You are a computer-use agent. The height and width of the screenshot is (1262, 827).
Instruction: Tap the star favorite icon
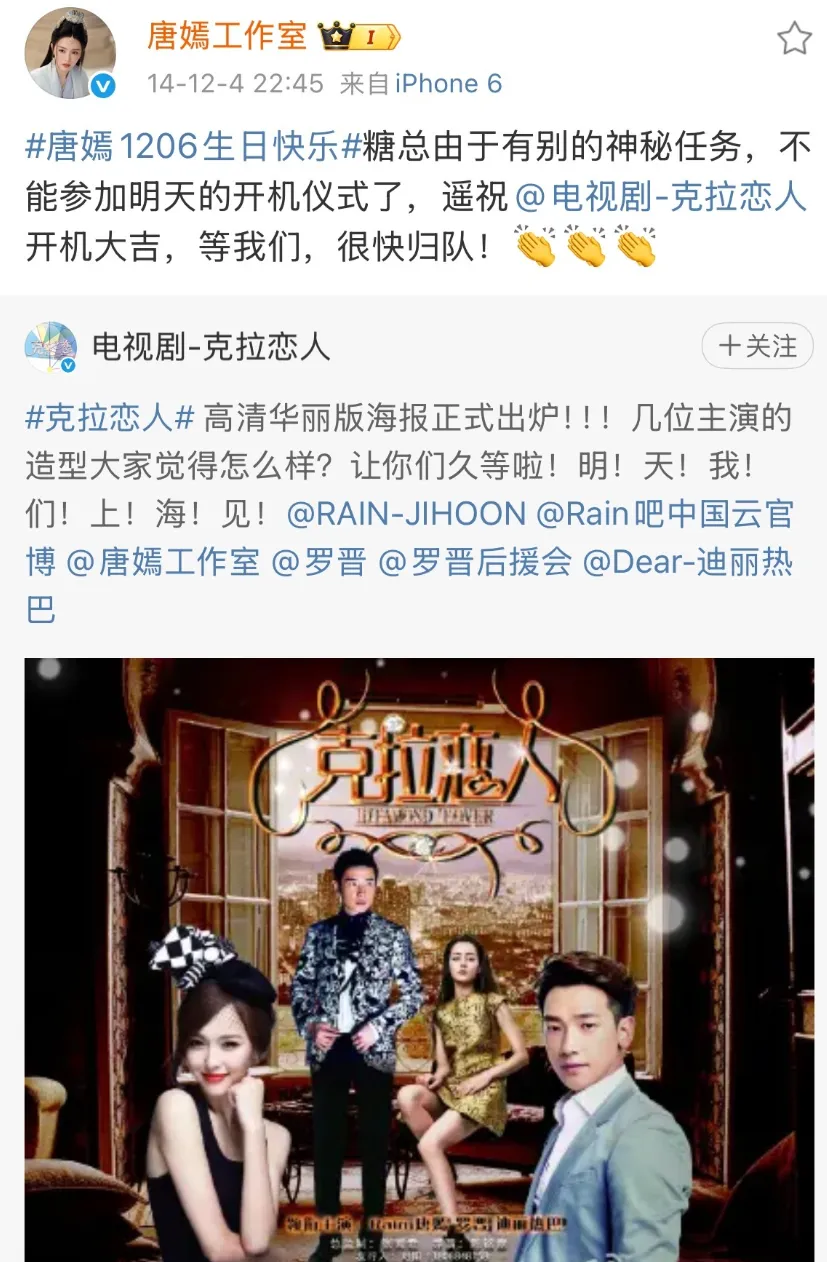point(794,39)
